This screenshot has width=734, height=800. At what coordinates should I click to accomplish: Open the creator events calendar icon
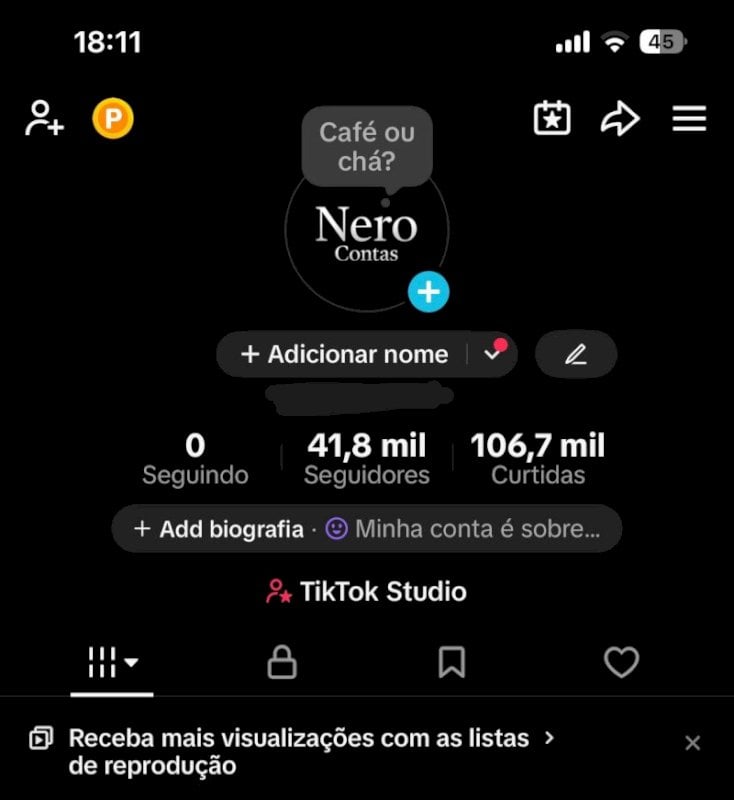pyautogui.click(x=551, y=118)
